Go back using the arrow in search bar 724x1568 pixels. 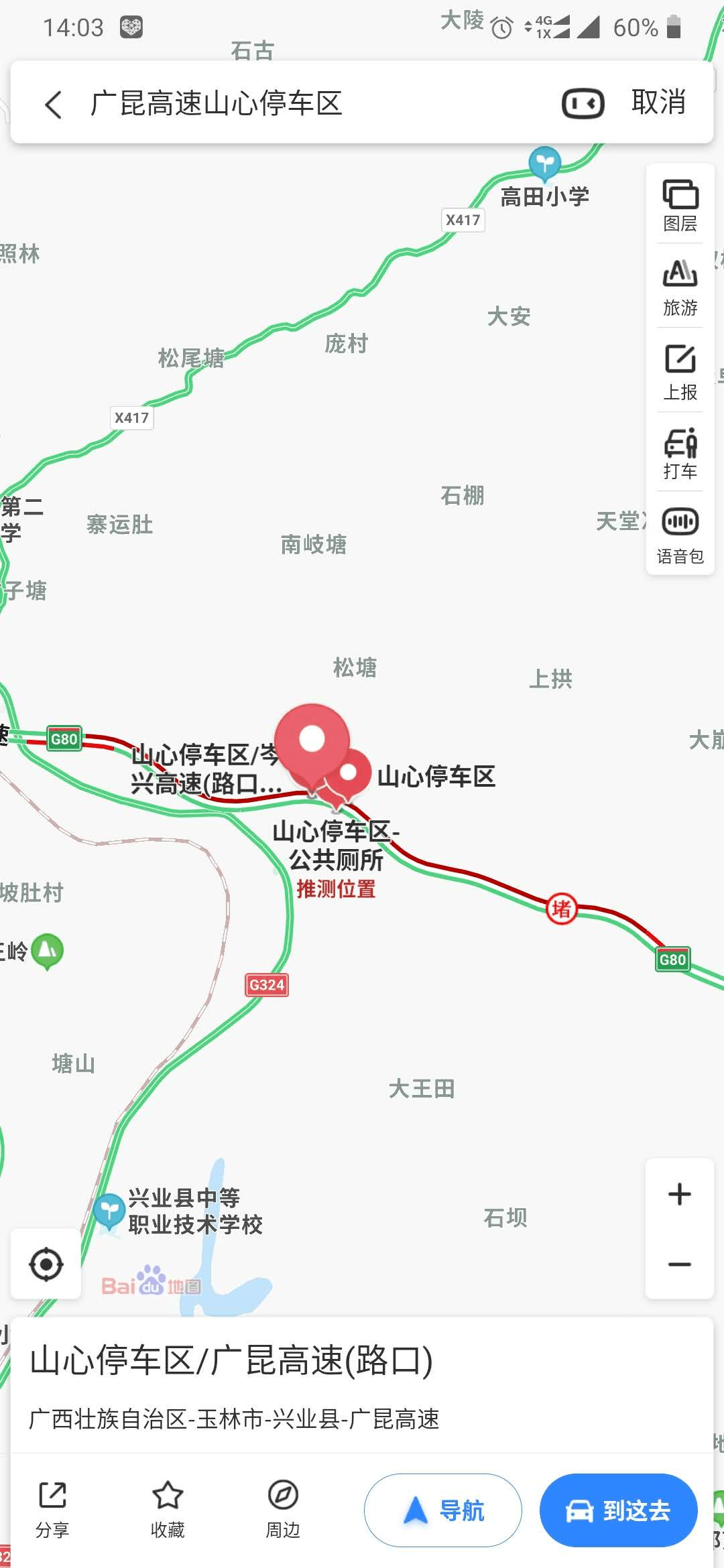click(x=54, y=105)
